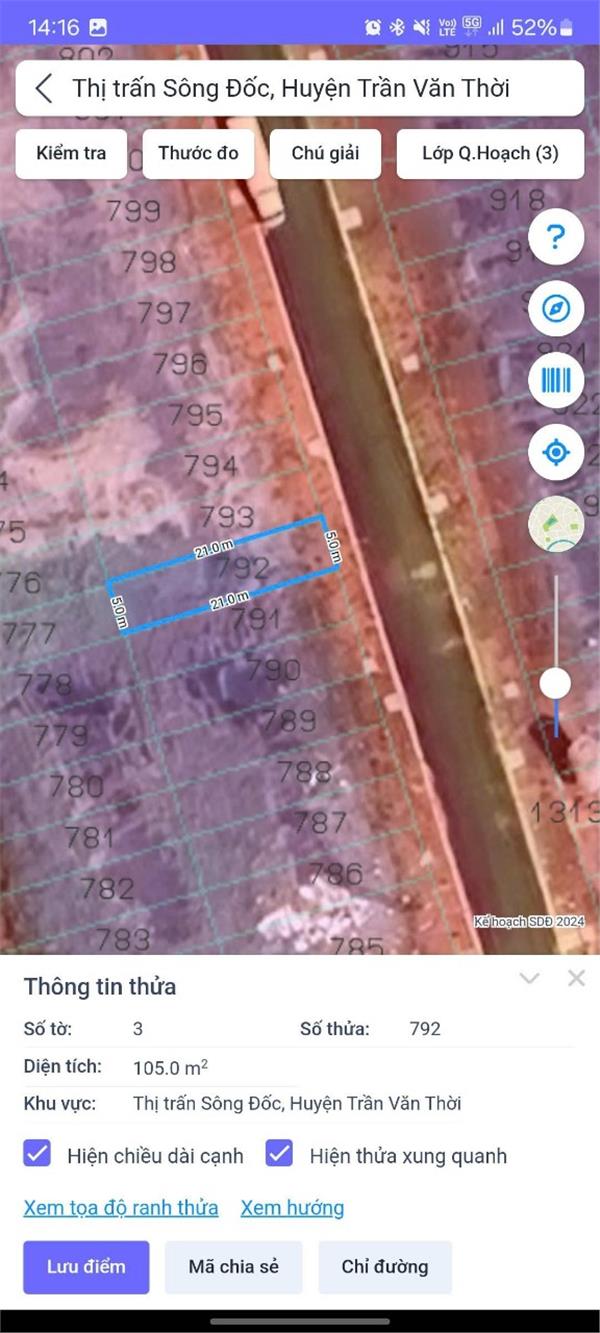Screen dimensions: 600x1333
Task: Open the Xem hướng link
Action: [292, 1208]
